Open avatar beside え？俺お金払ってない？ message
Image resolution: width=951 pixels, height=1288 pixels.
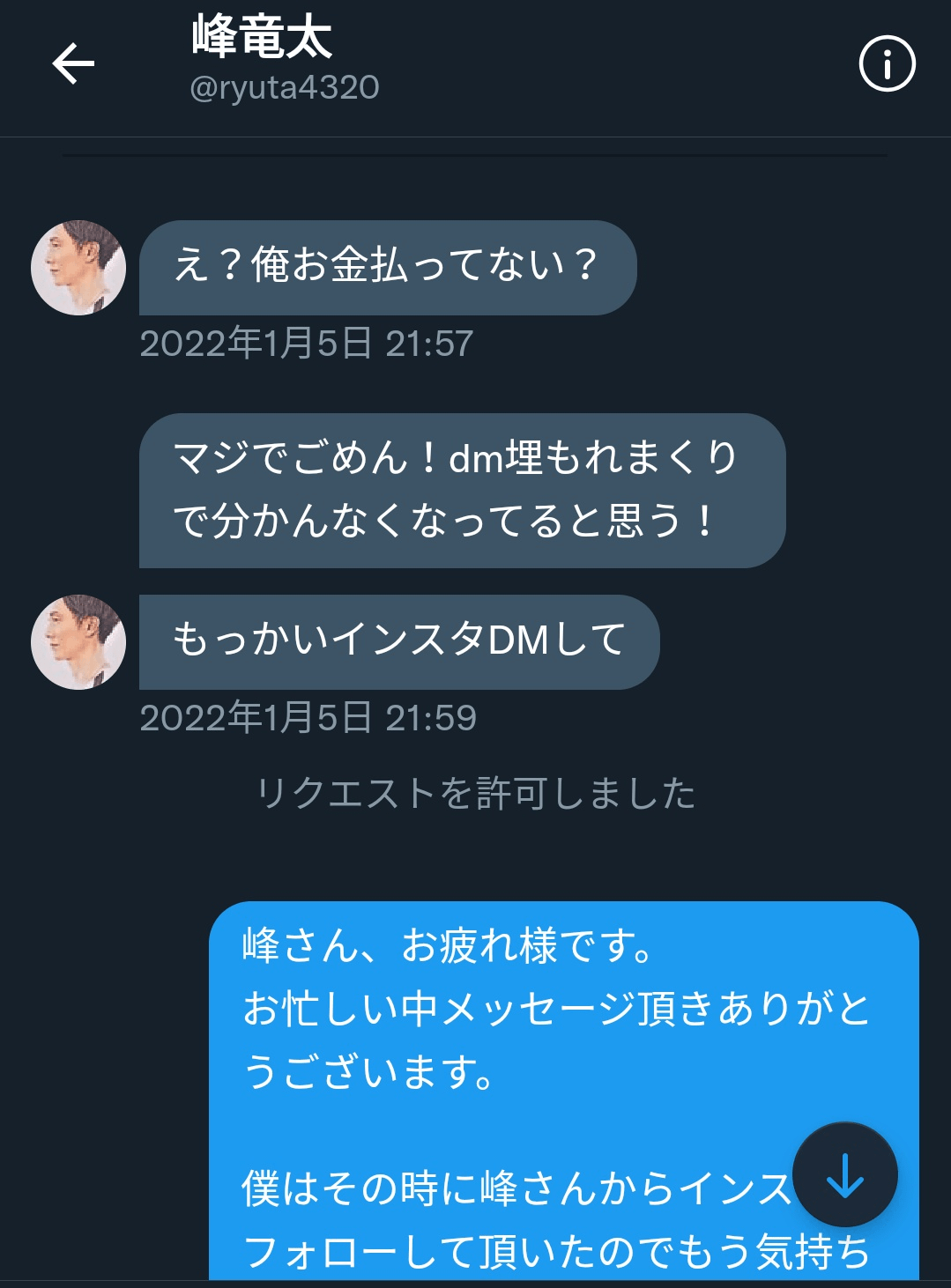tap(78, 268)
